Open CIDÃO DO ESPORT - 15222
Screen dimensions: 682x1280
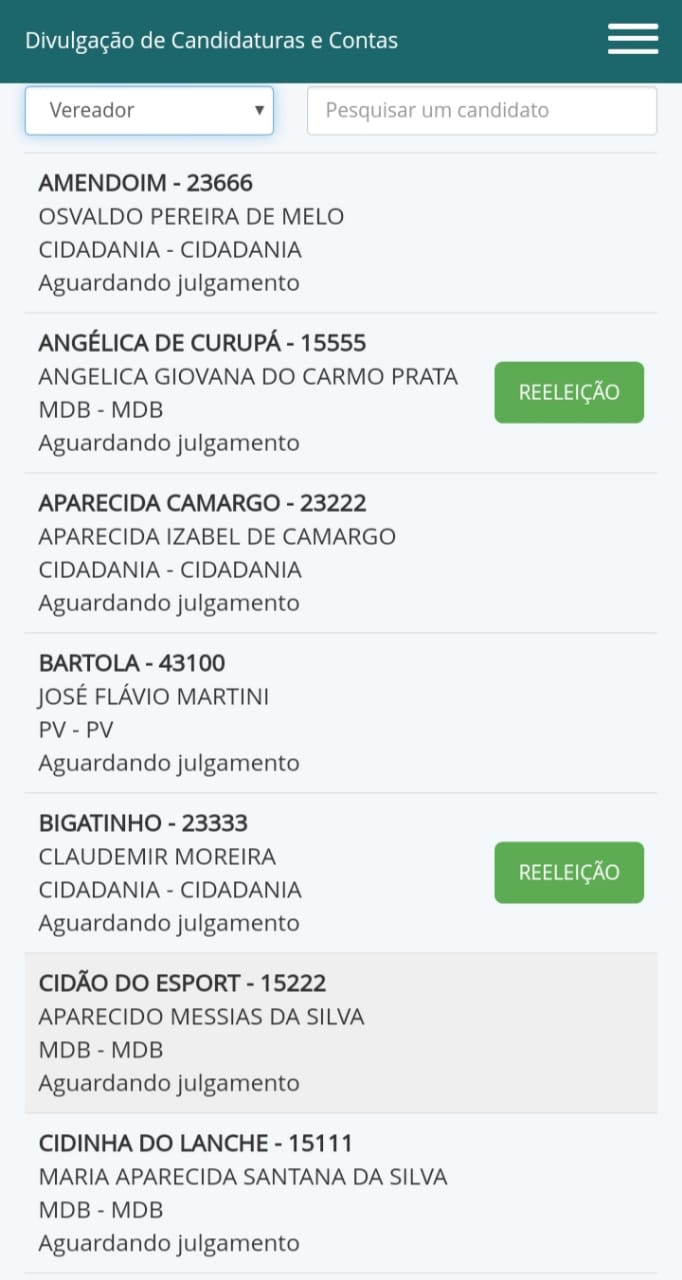click(341, 1033)
